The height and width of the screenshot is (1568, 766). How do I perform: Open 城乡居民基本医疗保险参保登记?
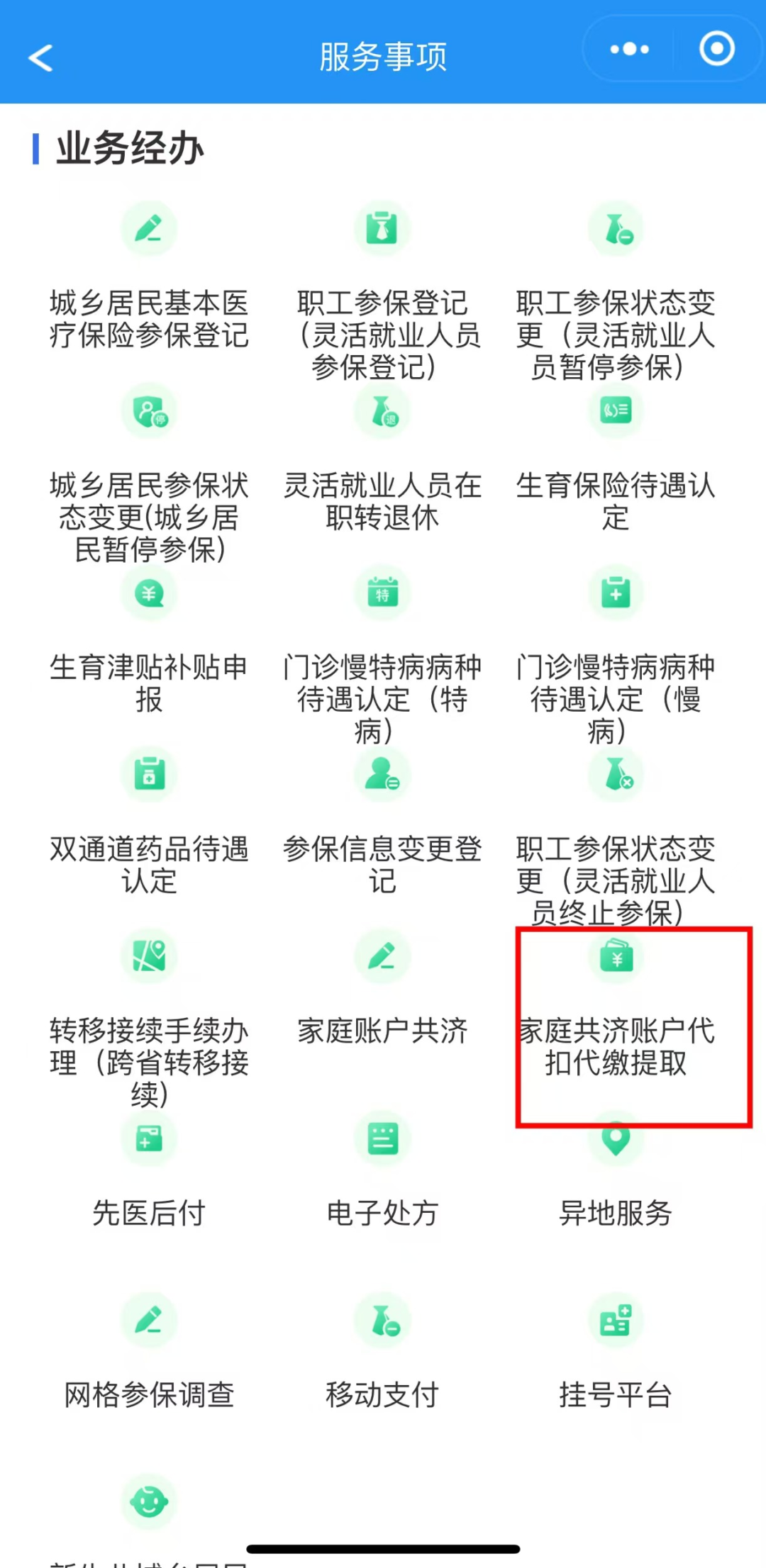[149, 229]
